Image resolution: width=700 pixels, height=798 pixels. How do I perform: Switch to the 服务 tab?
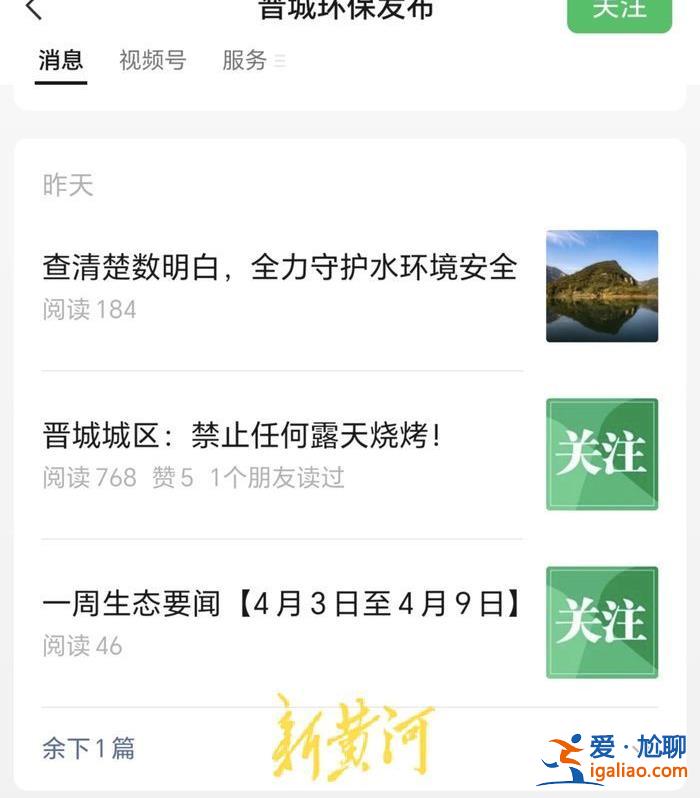tap(245, 61)
